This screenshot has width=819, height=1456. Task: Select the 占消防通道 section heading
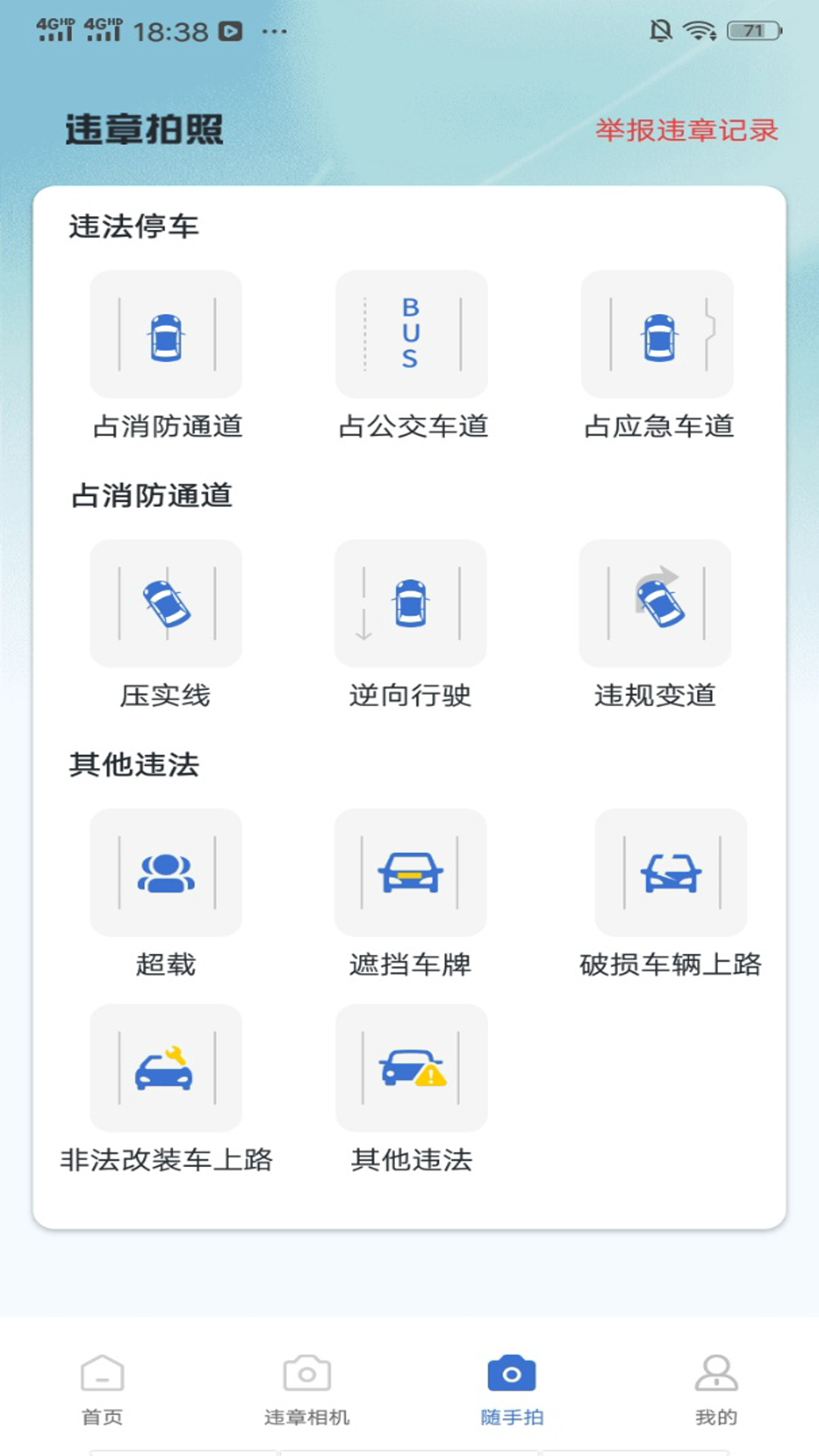pyautogui.click(x=154, y=492)
